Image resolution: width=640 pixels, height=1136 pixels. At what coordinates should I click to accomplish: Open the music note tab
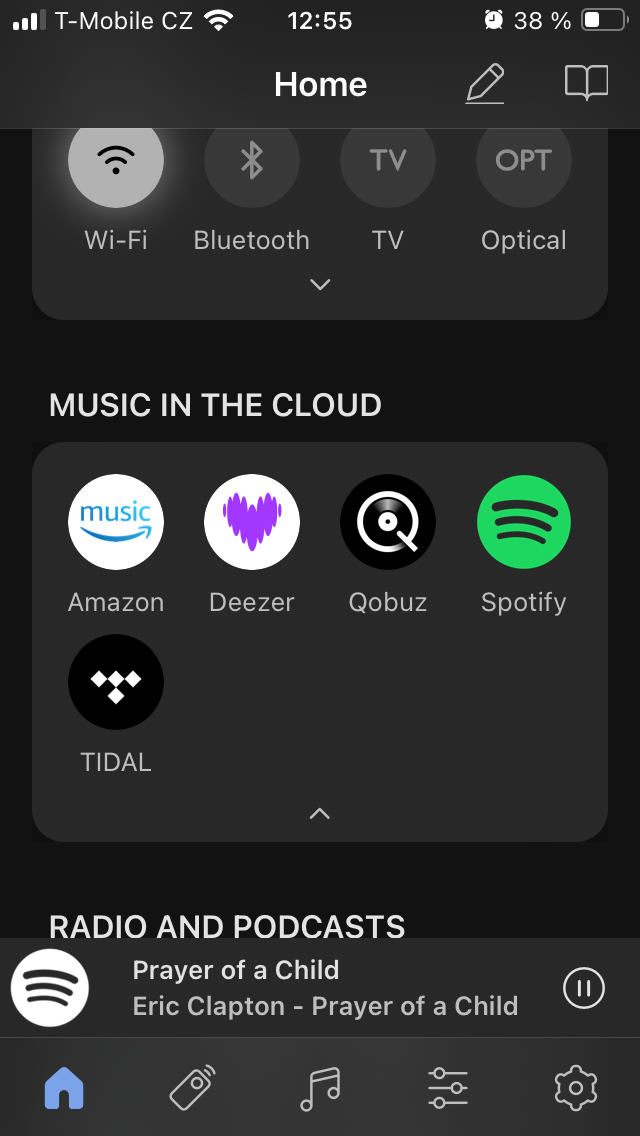[320, 1087]
